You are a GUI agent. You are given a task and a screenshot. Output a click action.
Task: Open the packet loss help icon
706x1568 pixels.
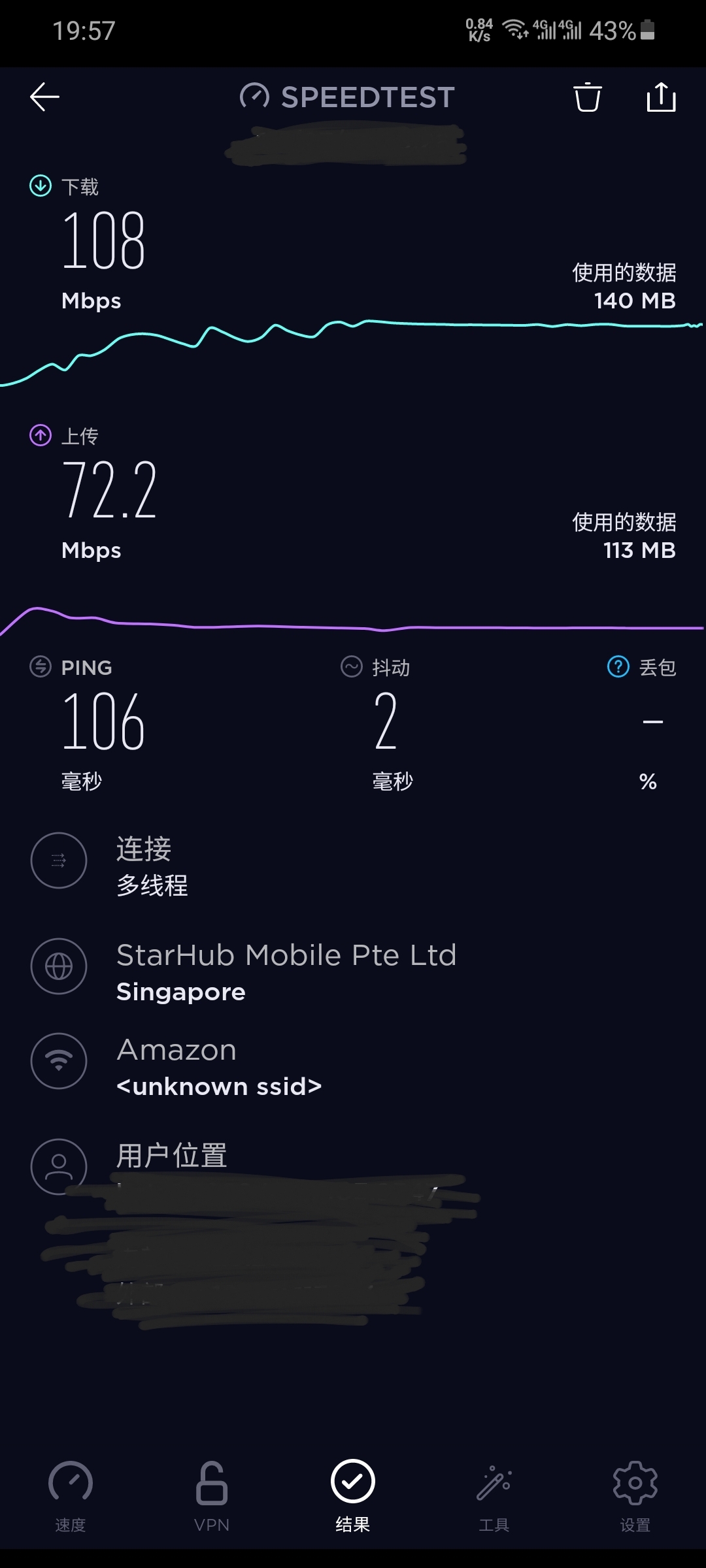pyautogui.click(x=618, y=667)
